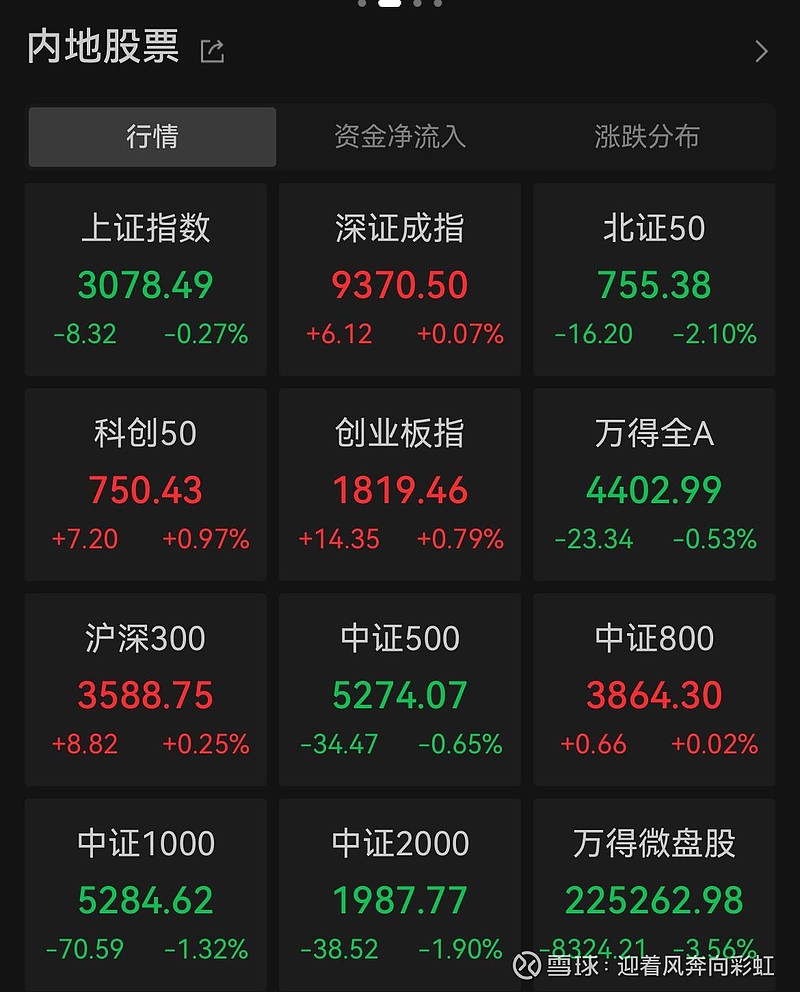Select the 行情 tab
The height and width of the screenshot is (992, 800).
click(x=152, y=137)
